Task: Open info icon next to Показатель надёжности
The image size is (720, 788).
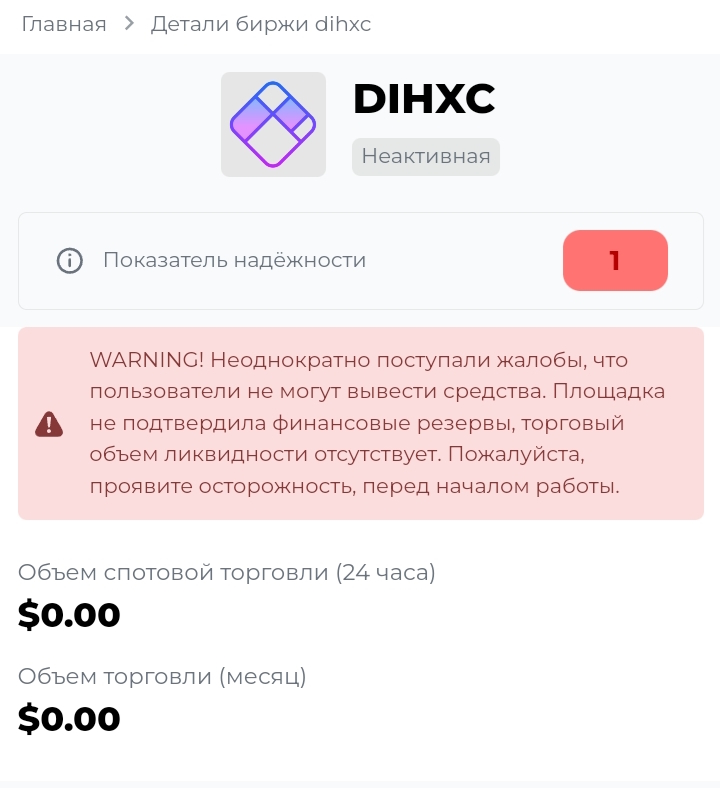Action: pyautogui.click(x=69, y=261)
